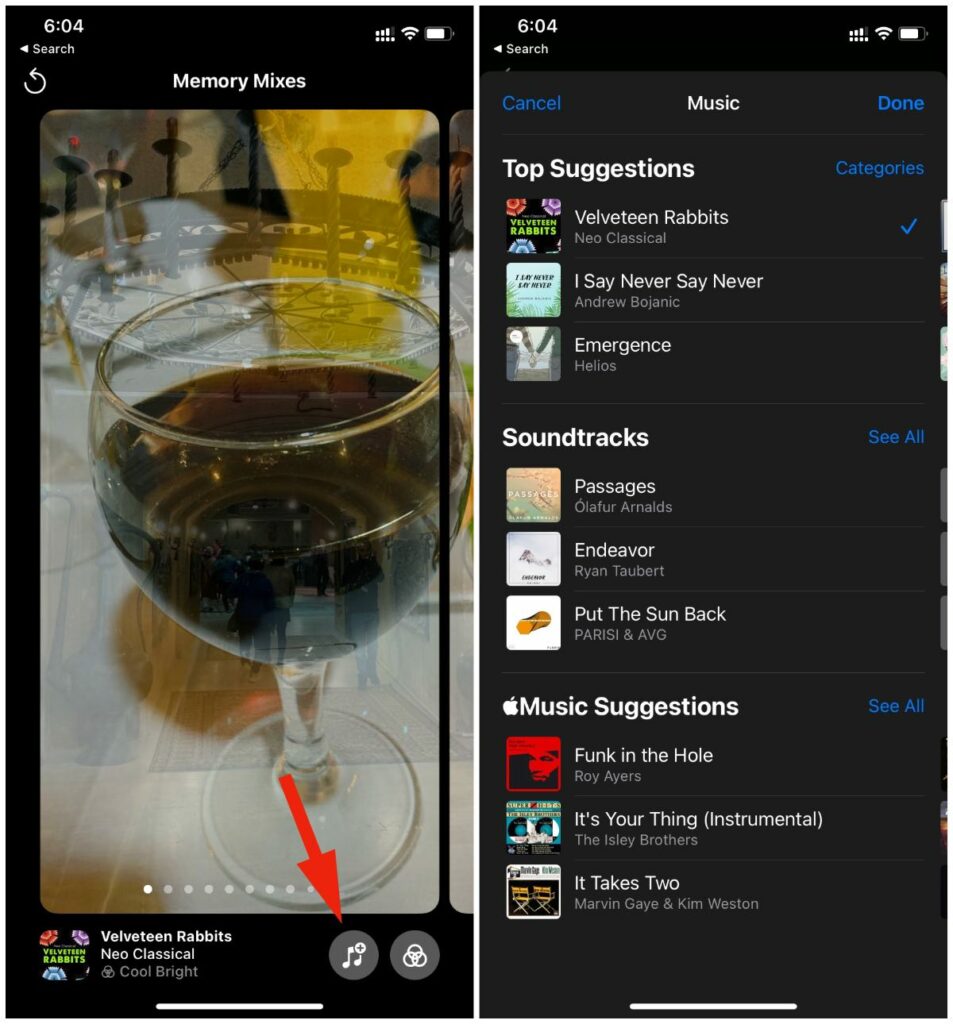See all Apple Music Suggestions
The width and height of the screenshot is (953, 1024).
895,706
